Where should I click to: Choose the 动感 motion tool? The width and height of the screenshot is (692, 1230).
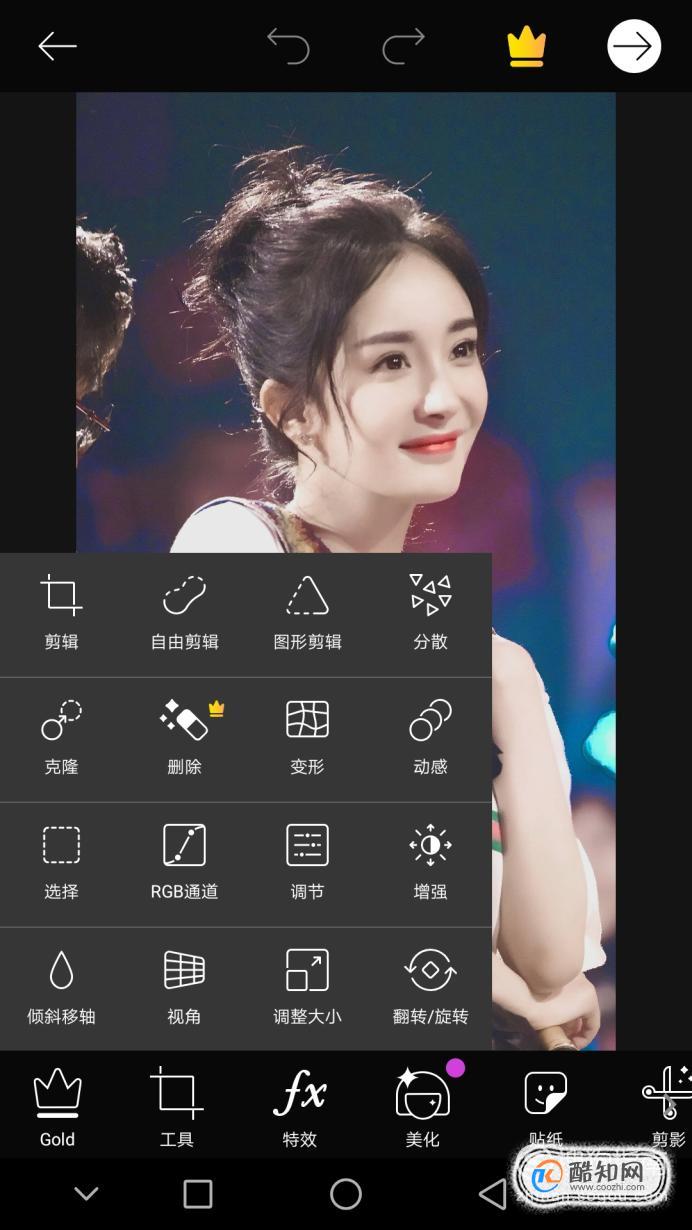(x=430, y=739)
